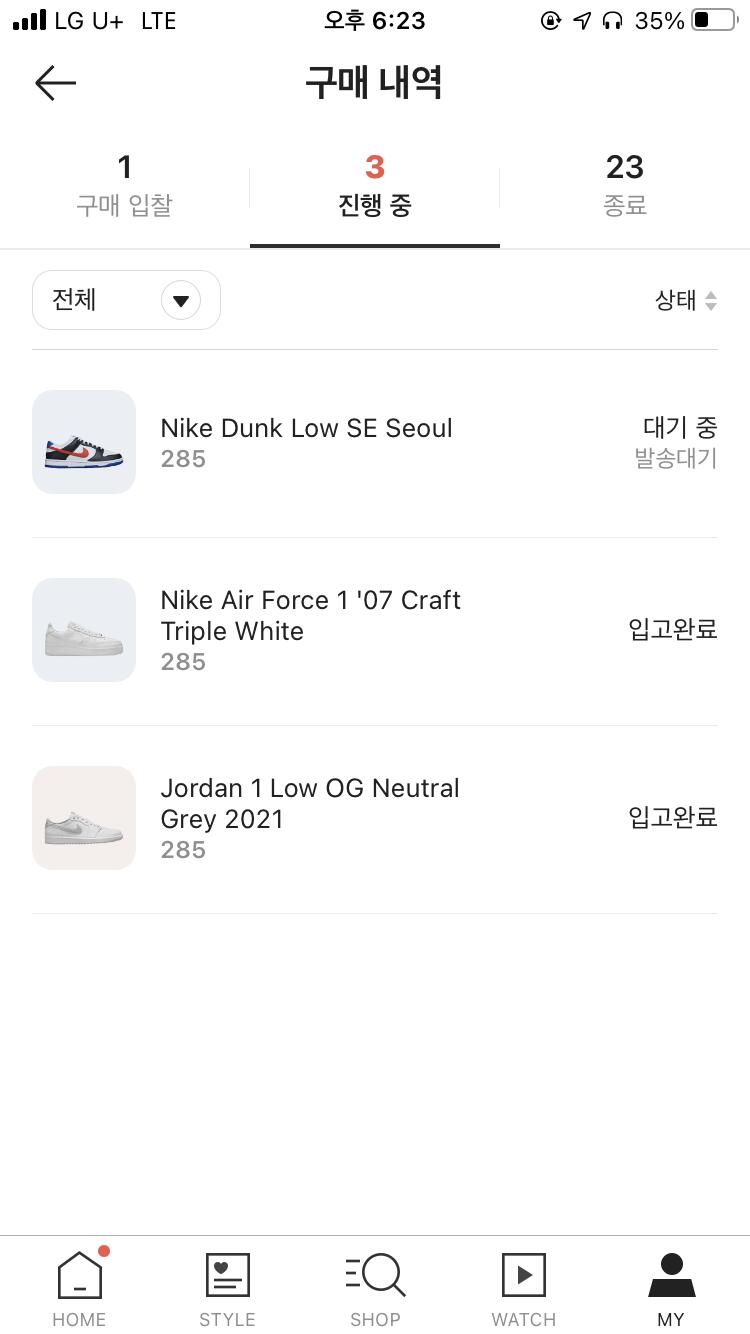Tap the MY tab
The width and height of the screenshot is (750, 1334).
[x=671, y=1288]
